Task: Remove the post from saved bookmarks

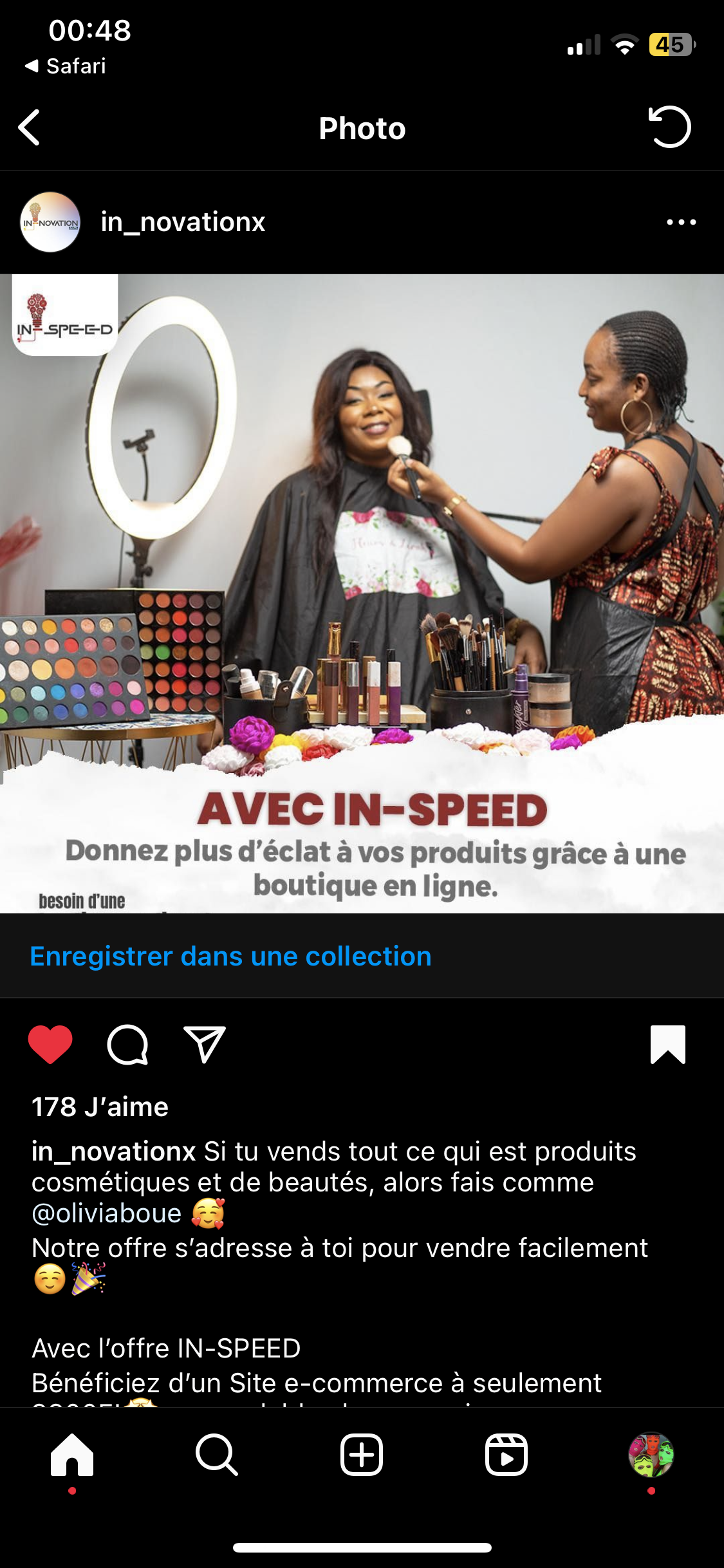Action: (x=667, y=1044)
